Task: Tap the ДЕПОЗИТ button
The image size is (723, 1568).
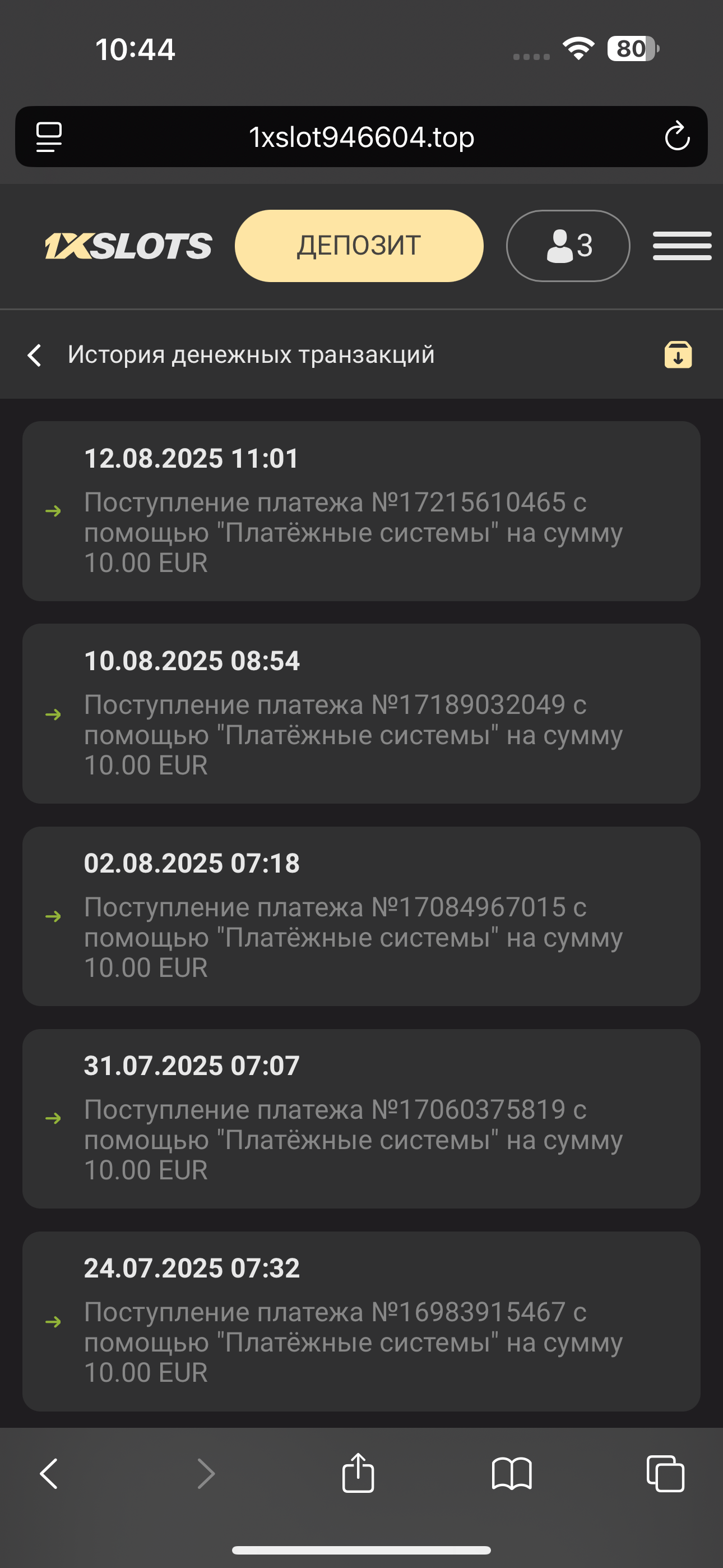Action: click(x=359, y=246)
